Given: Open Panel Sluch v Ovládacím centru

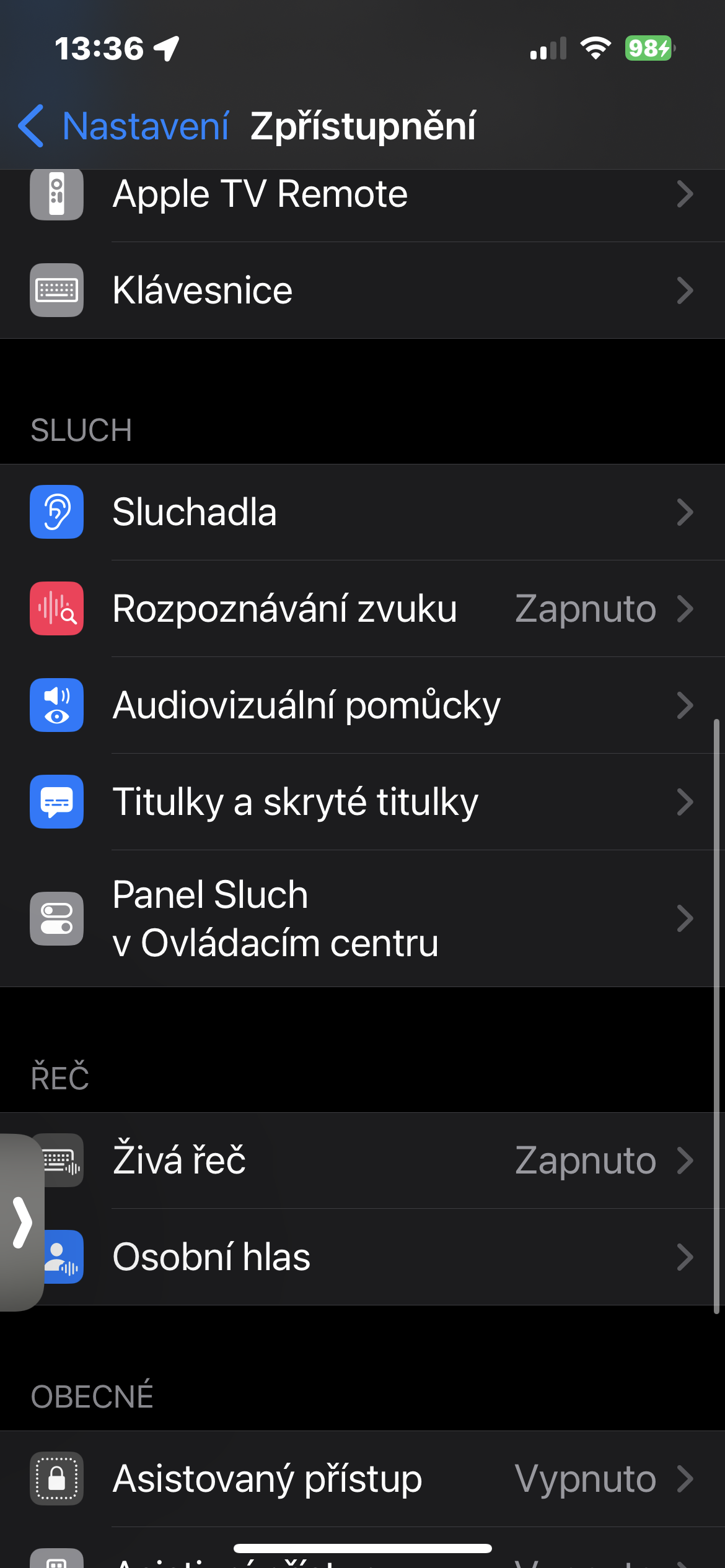Looking at the screenshot, I should (362, 918).
